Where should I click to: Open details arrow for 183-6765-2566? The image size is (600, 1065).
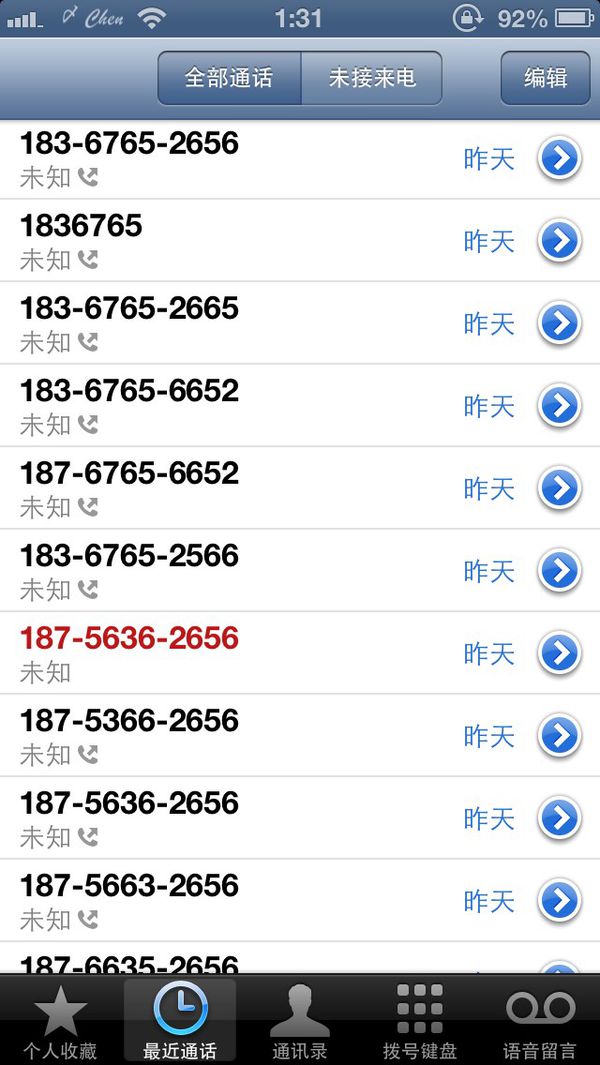coord(559,570)
